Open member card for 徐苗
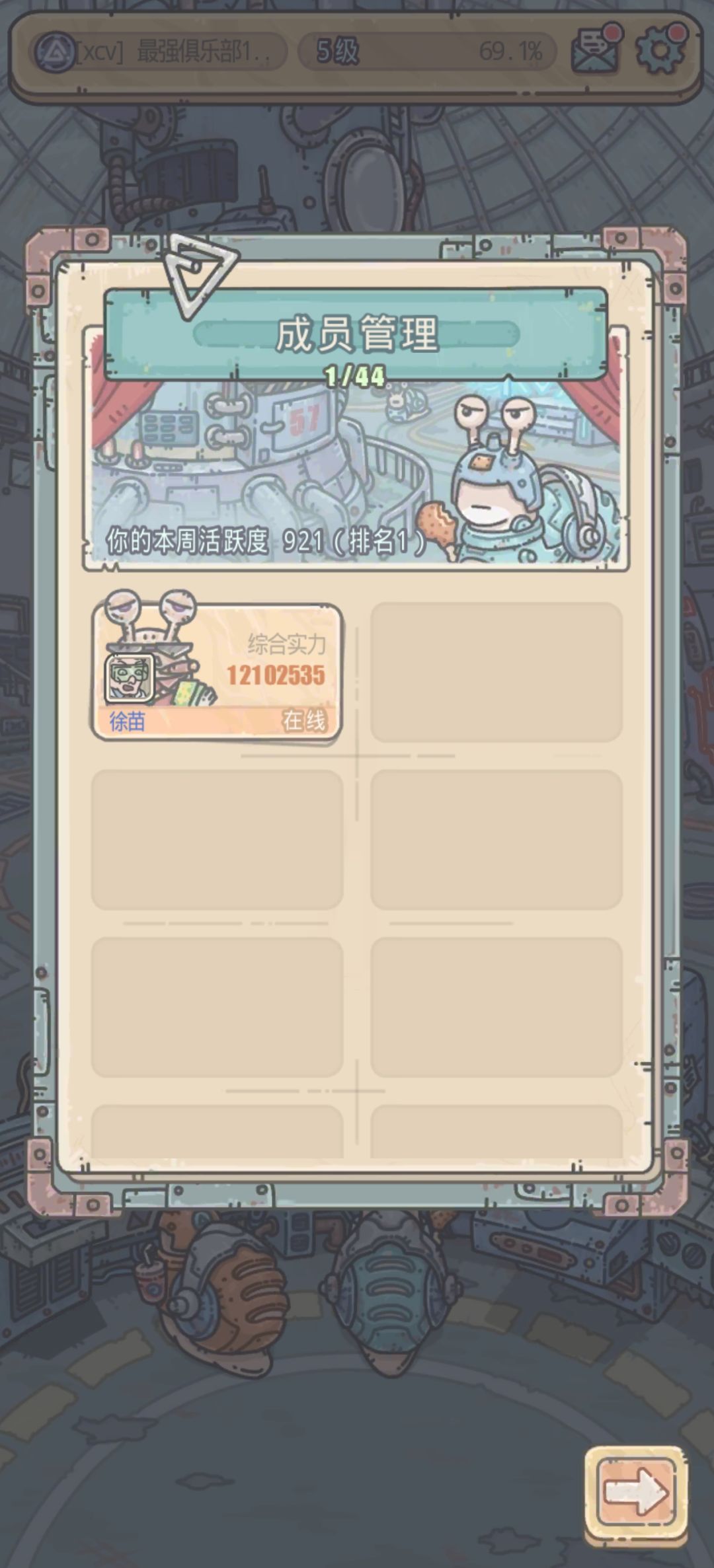The height and width of the screenshot is (1568, 714). [217, 671]
